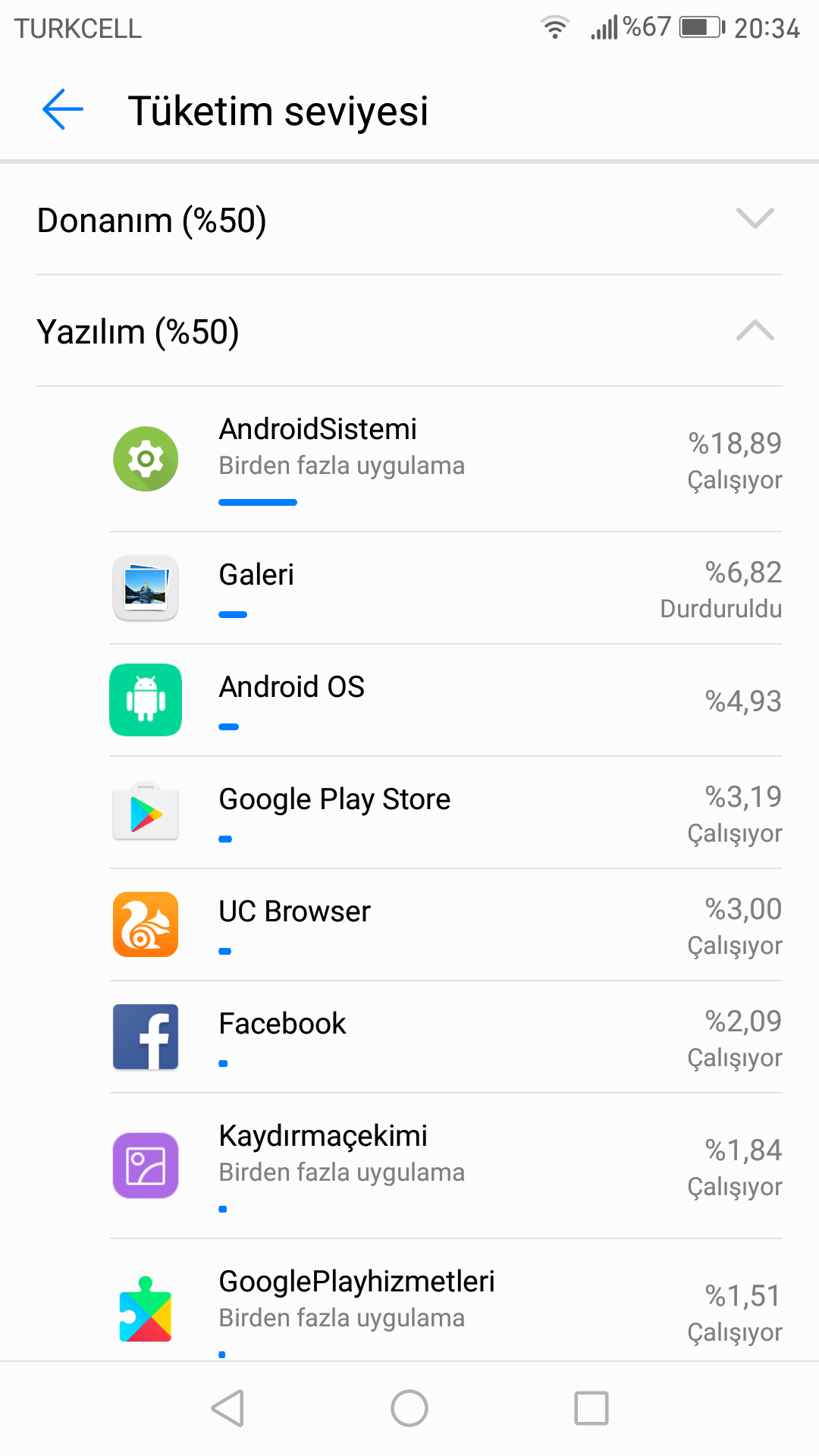Open the recent apps view

click(x=591, y=1408)
